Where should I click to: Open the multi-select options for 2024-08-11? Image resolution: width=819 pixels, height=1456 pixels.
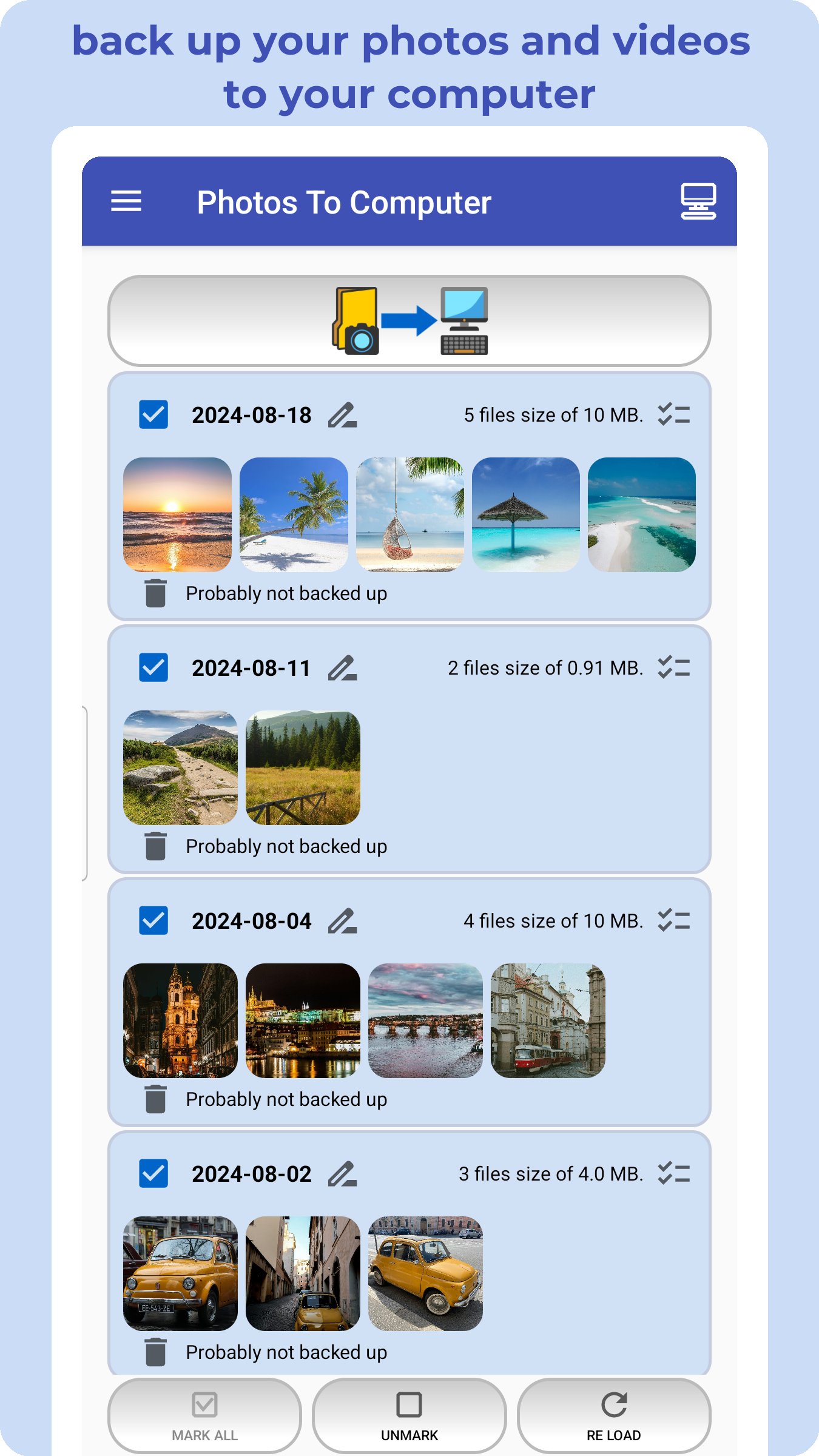tap(674, 668)
